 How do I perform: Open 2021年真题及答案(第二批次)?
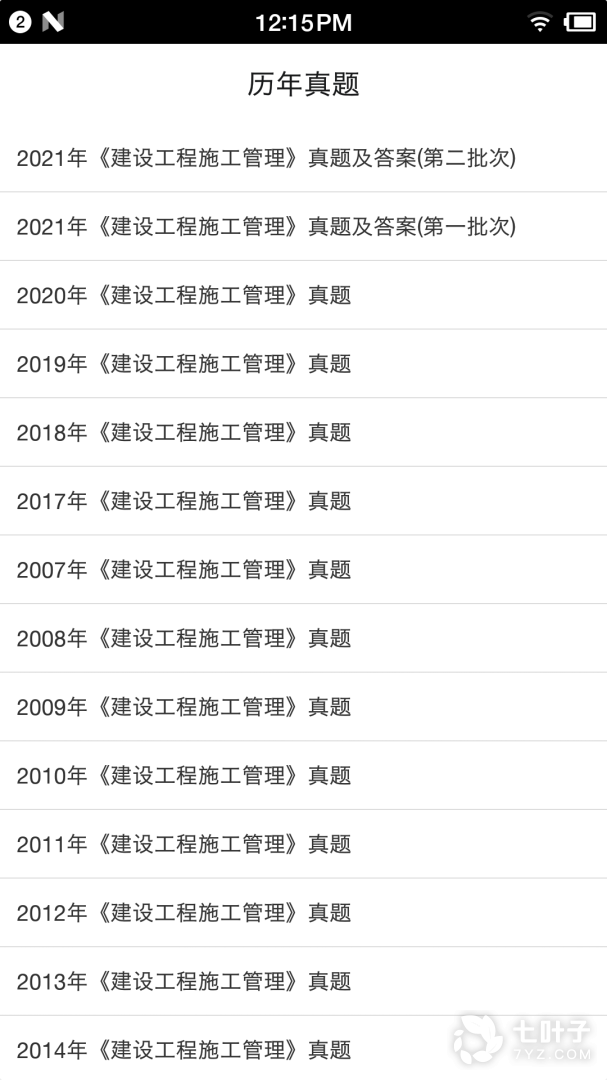[266, 158]
